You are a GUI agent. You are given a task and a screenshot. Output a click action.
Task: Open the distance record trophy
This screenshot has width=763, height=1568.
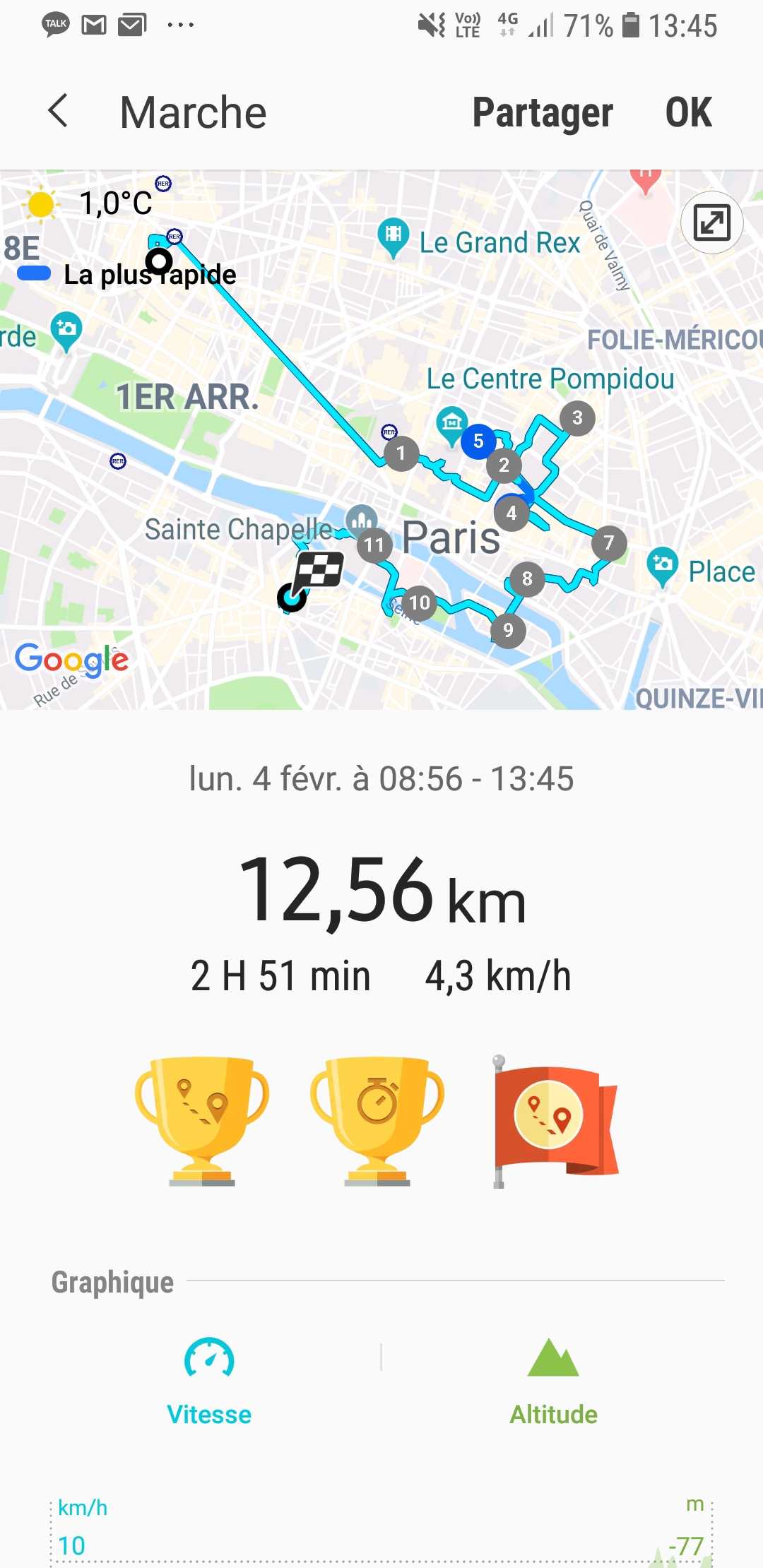click(202, 1121)
